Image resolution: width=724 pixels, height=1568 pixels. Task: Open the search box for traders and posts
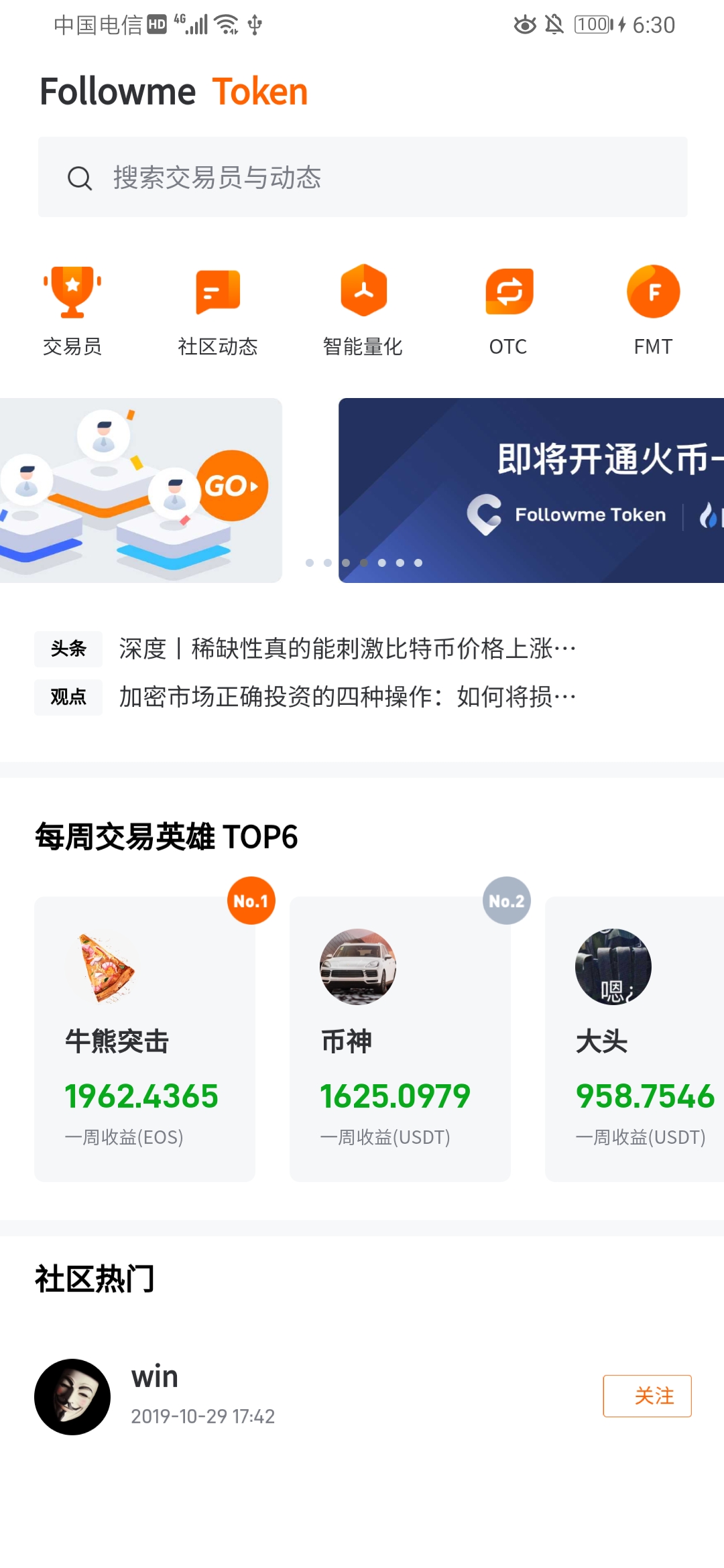click(363, 177)
